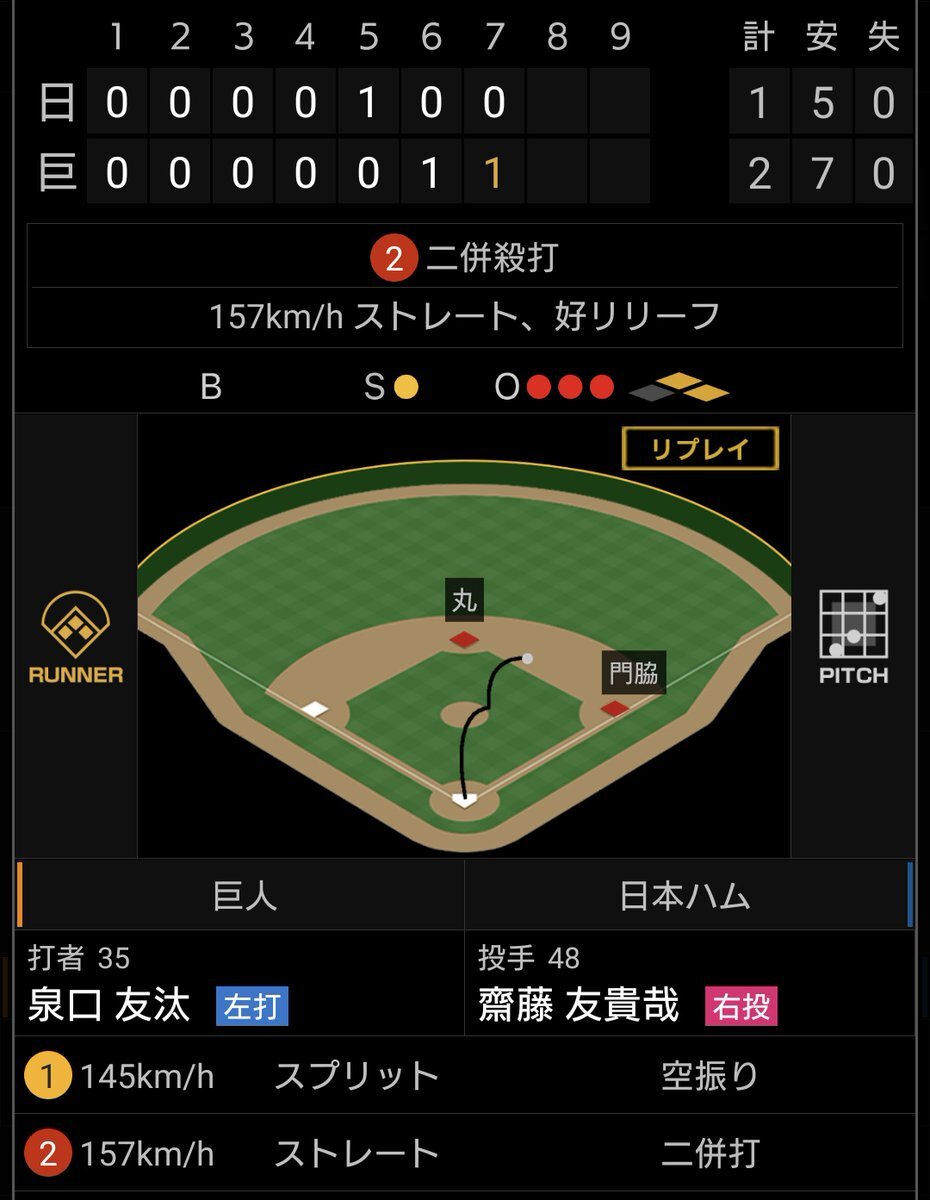Select pitch 1, the 145km/h スプリット
This screenshot has width=930, height=1200.
464,1077
